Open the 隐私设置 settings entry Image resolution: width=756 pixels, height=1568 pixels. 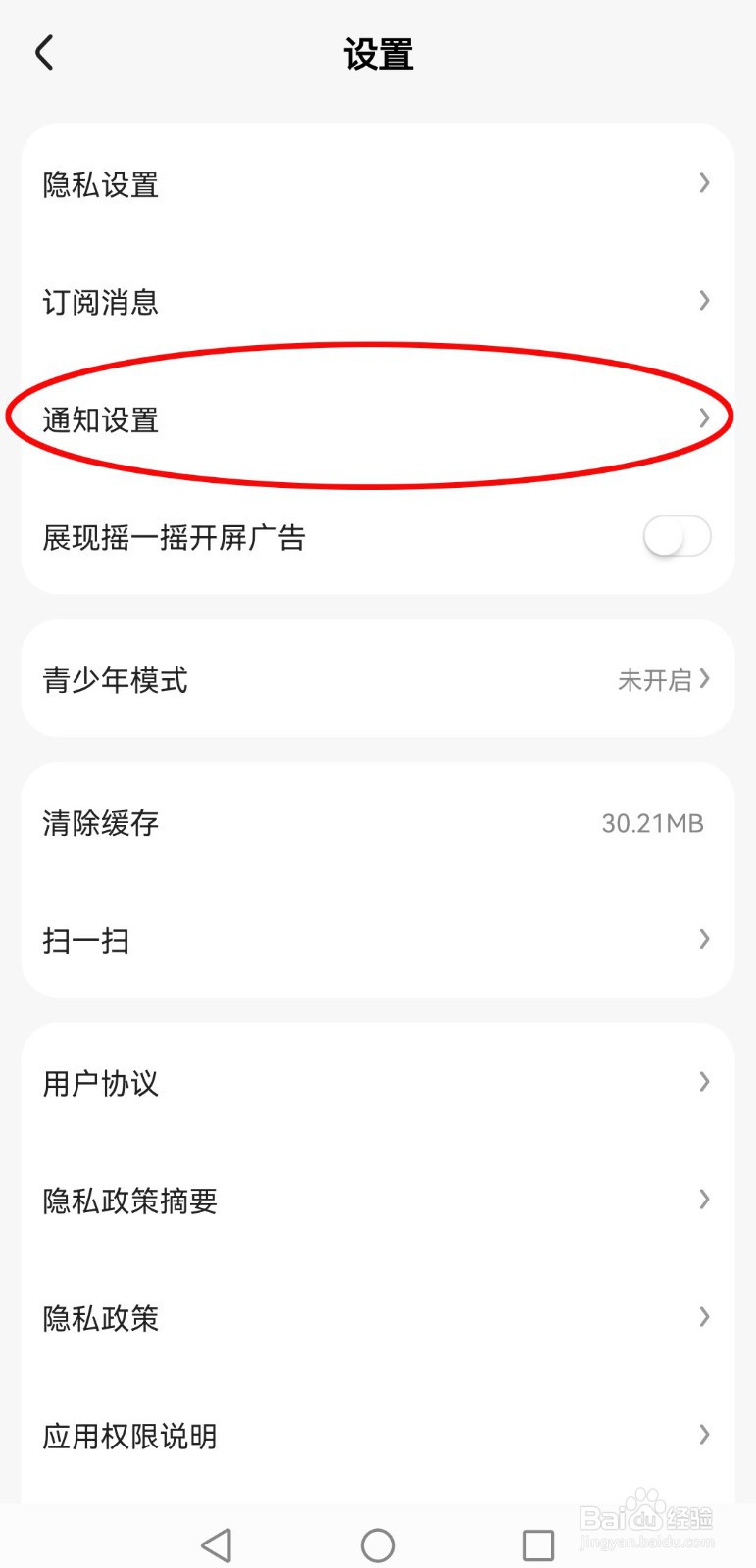click(x=378, y=183)
